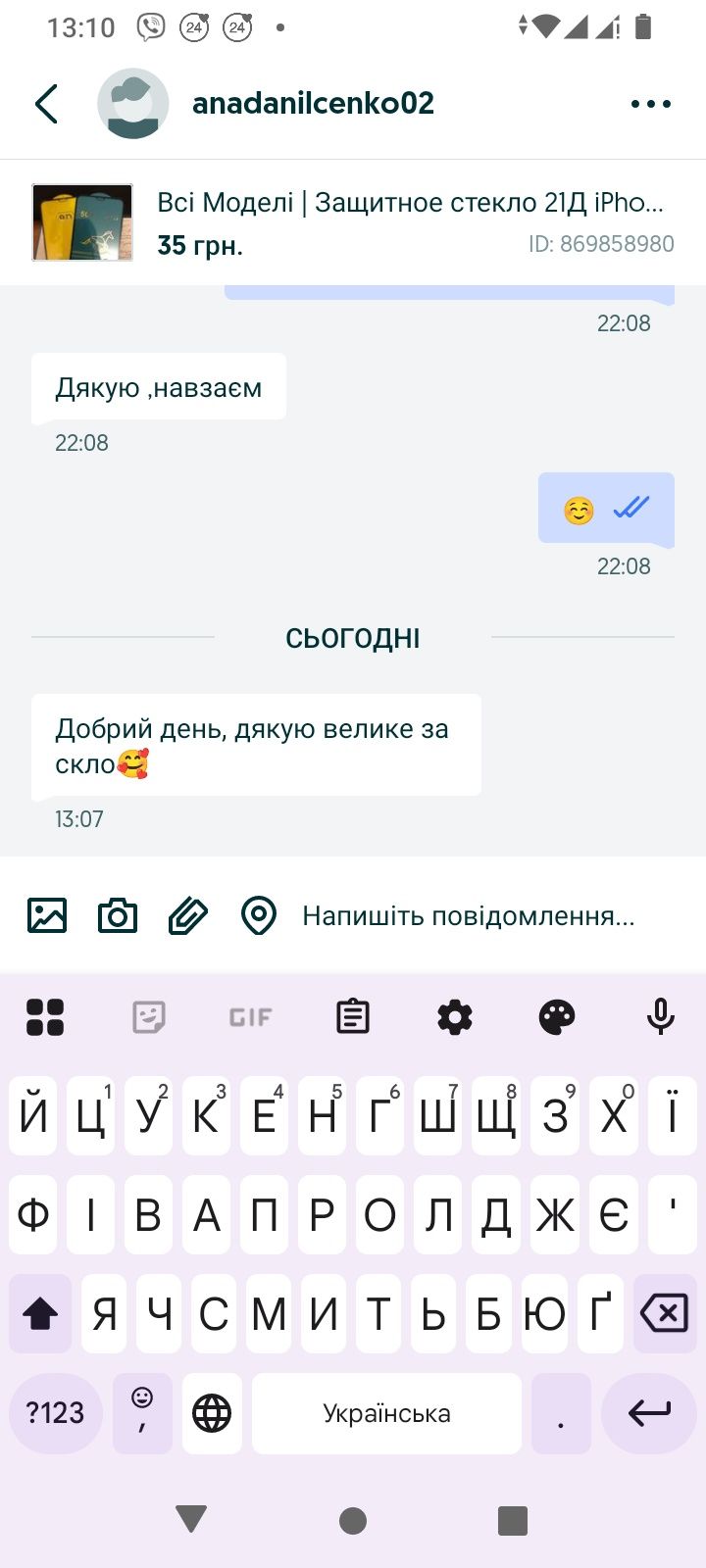Open anadanilcenko02's profile avatar
The width and height of the screenshot is (706, 1568).
pyautogui.click(x=133, y=103)
